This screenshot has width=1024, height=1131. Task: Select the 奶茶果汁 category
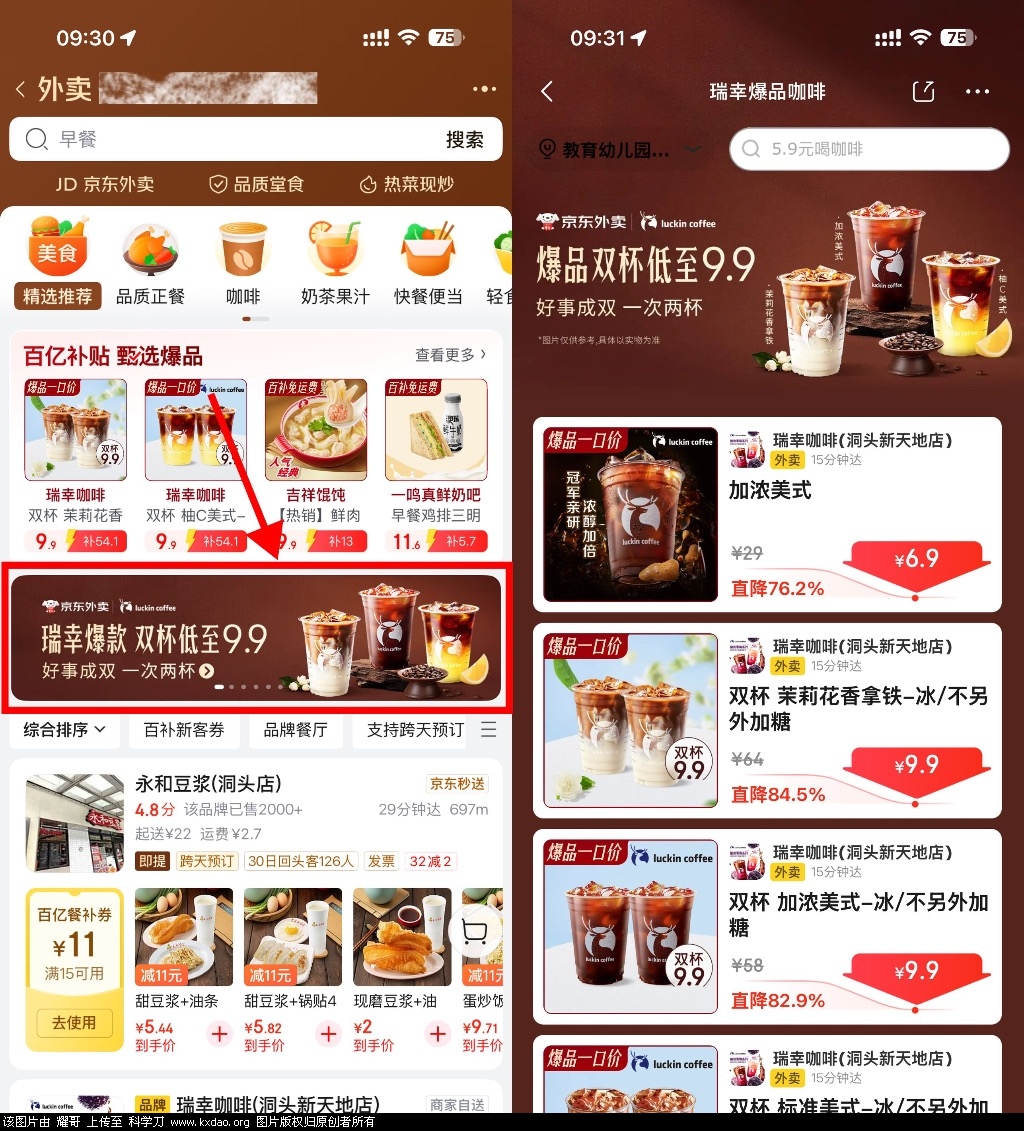(x=335, y=263)
